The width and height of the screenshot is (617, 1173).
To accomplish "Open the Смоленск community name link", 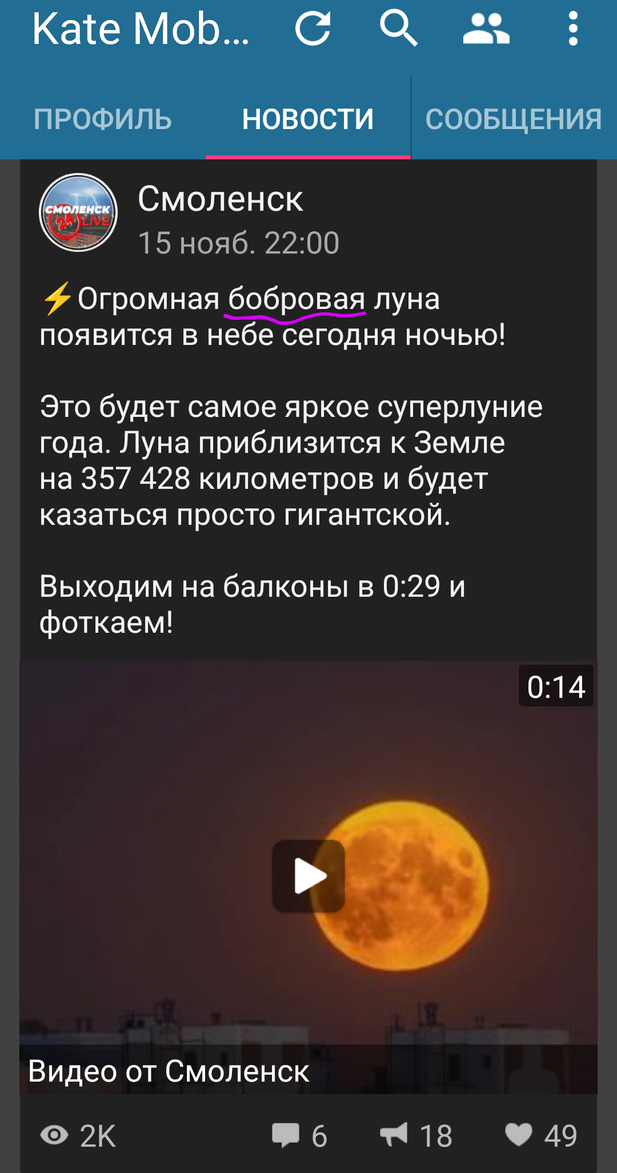I will (x=220, y=199).
